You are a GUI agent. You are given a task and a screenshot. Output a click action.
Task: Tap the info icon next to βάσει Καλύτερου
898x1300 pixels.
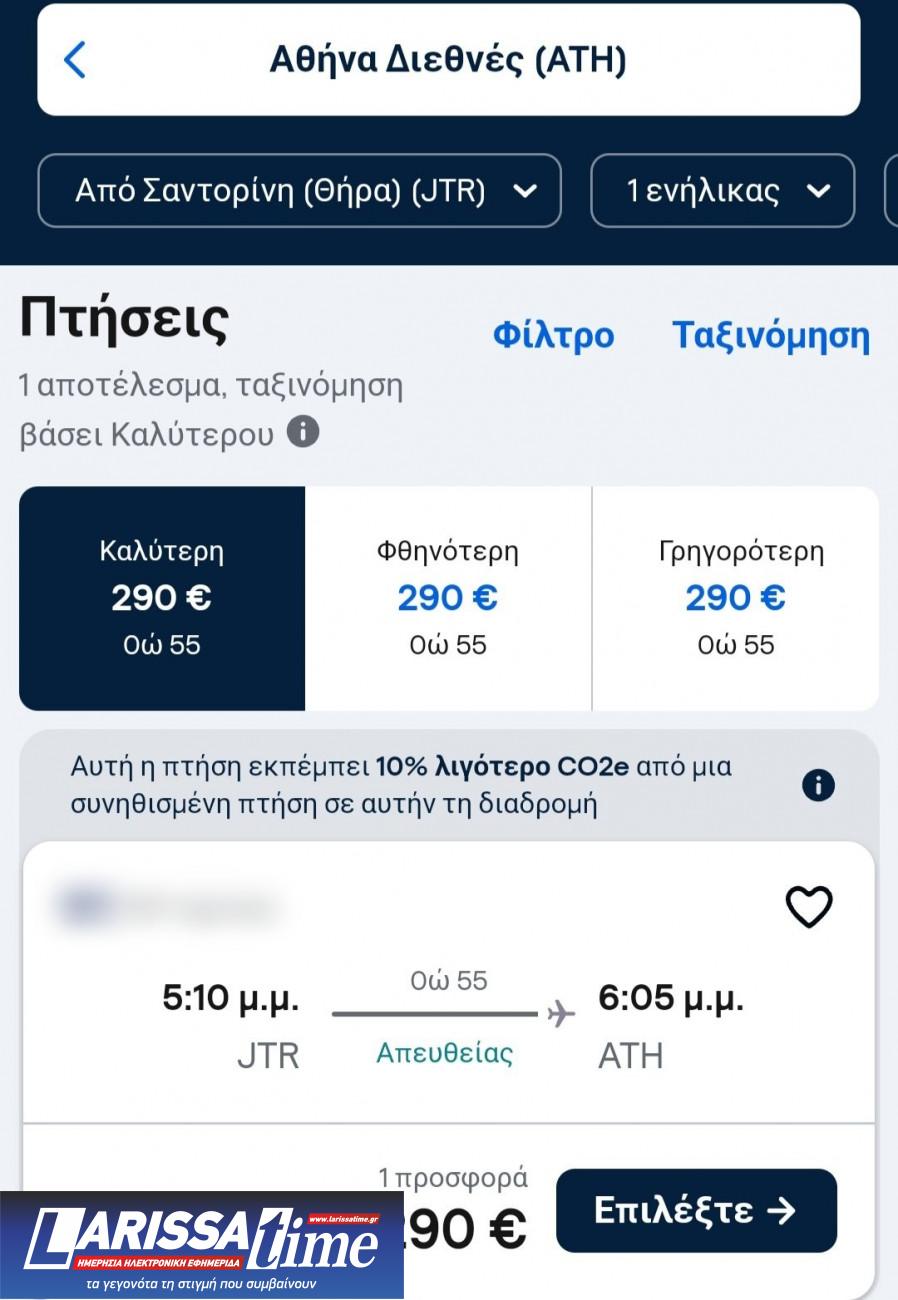pos(303,432)
